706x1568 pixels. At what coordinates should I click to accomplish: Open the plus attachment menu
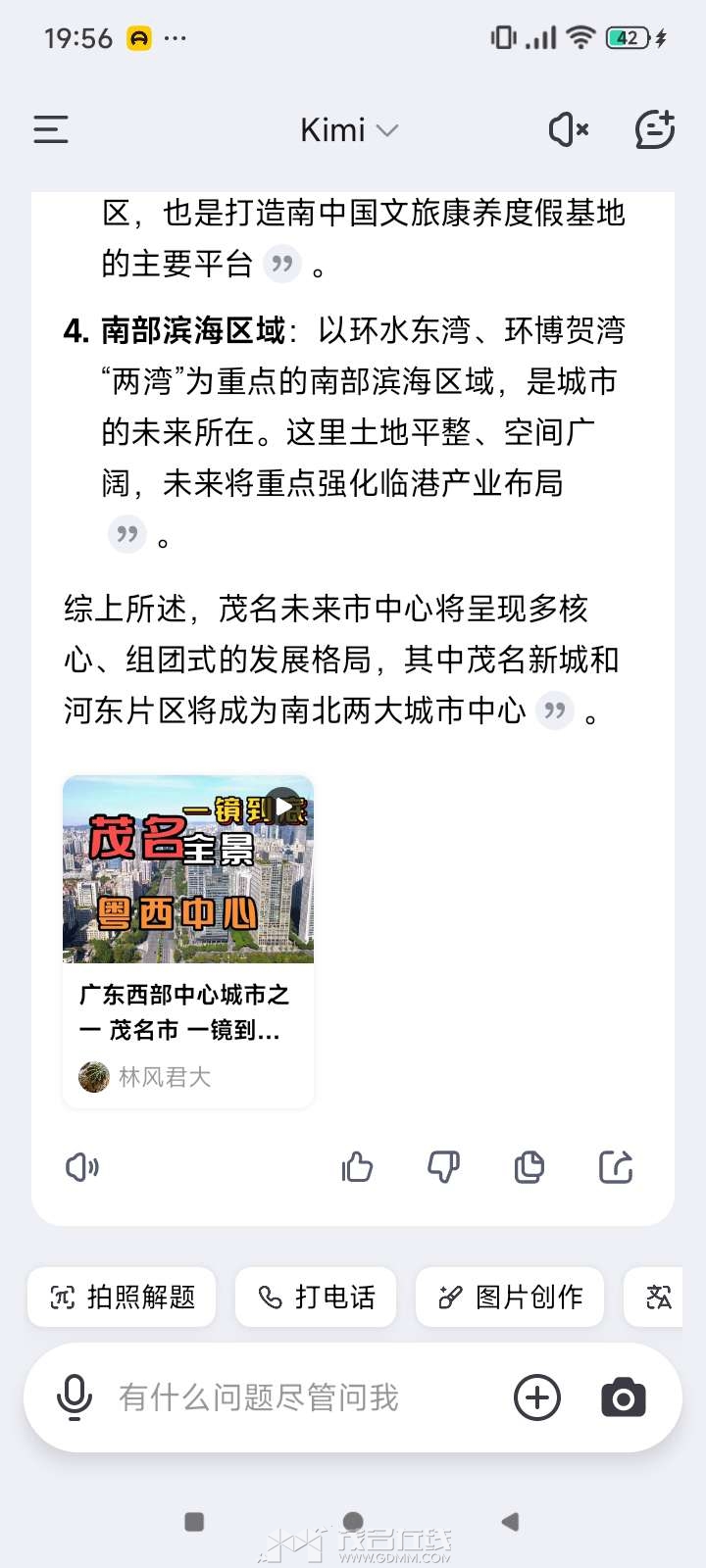click(x=537, y=1397)
